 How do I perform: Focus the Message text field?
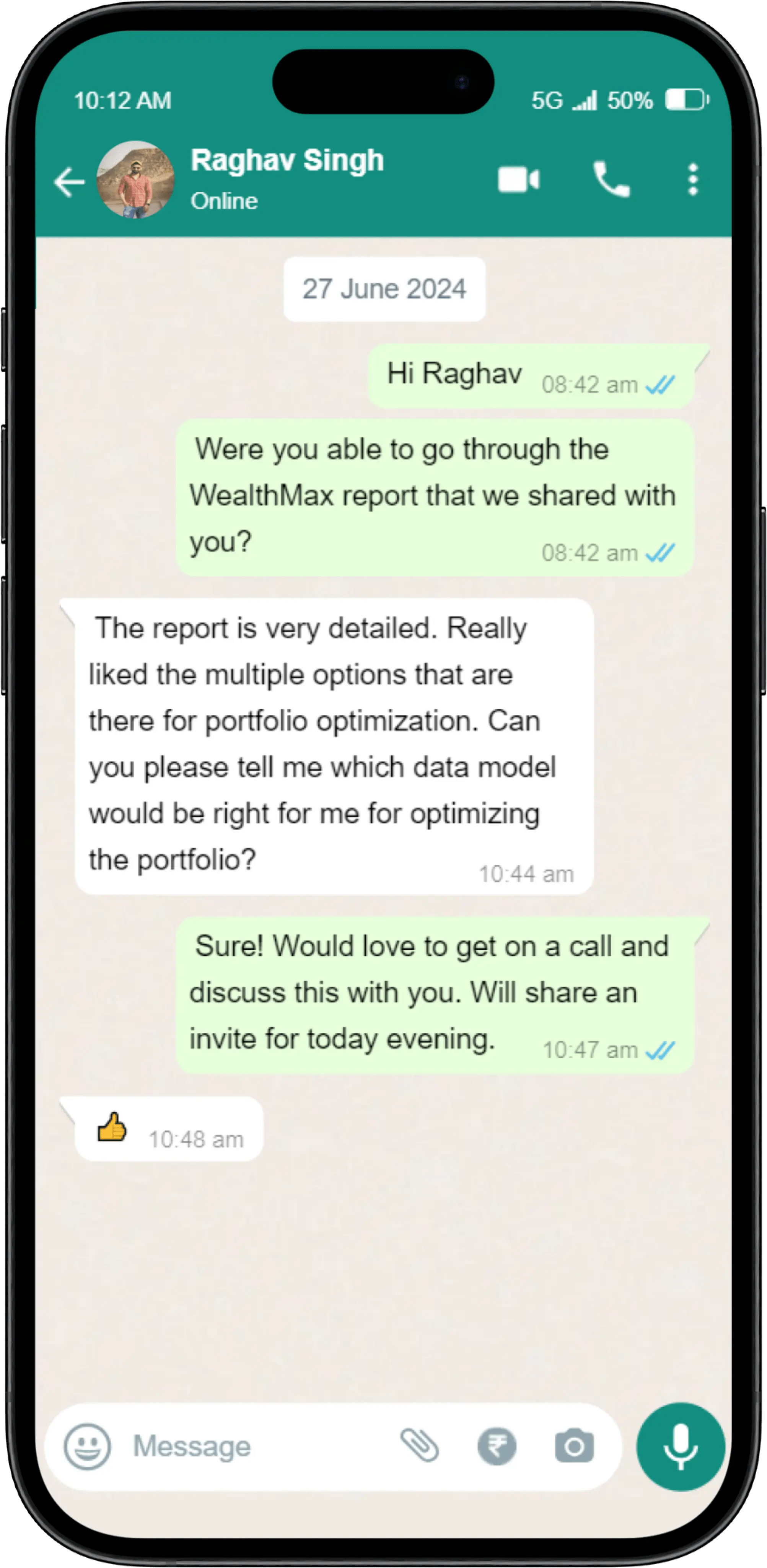[x=256, y=1446]
